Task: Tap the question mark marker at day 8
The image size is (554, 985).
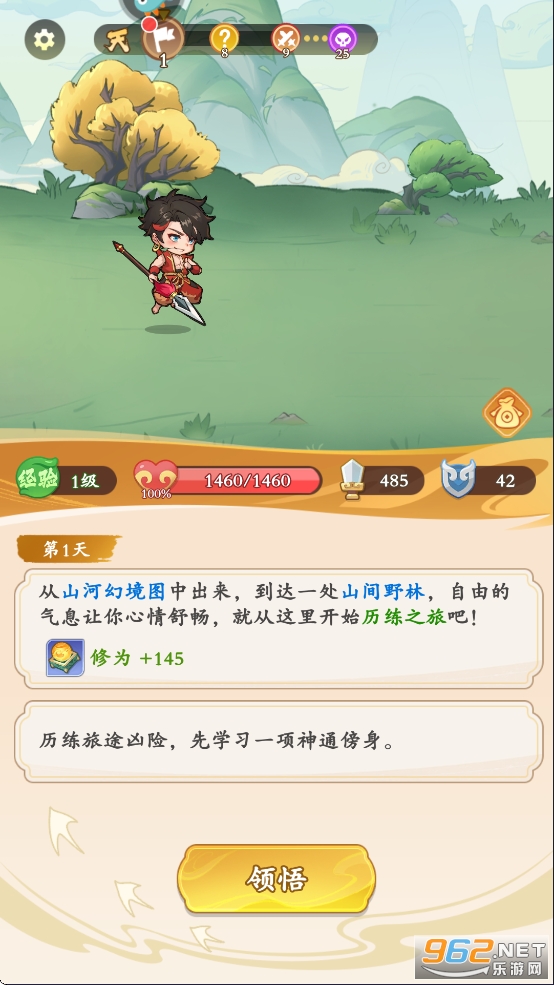Action: click(224, 38)
